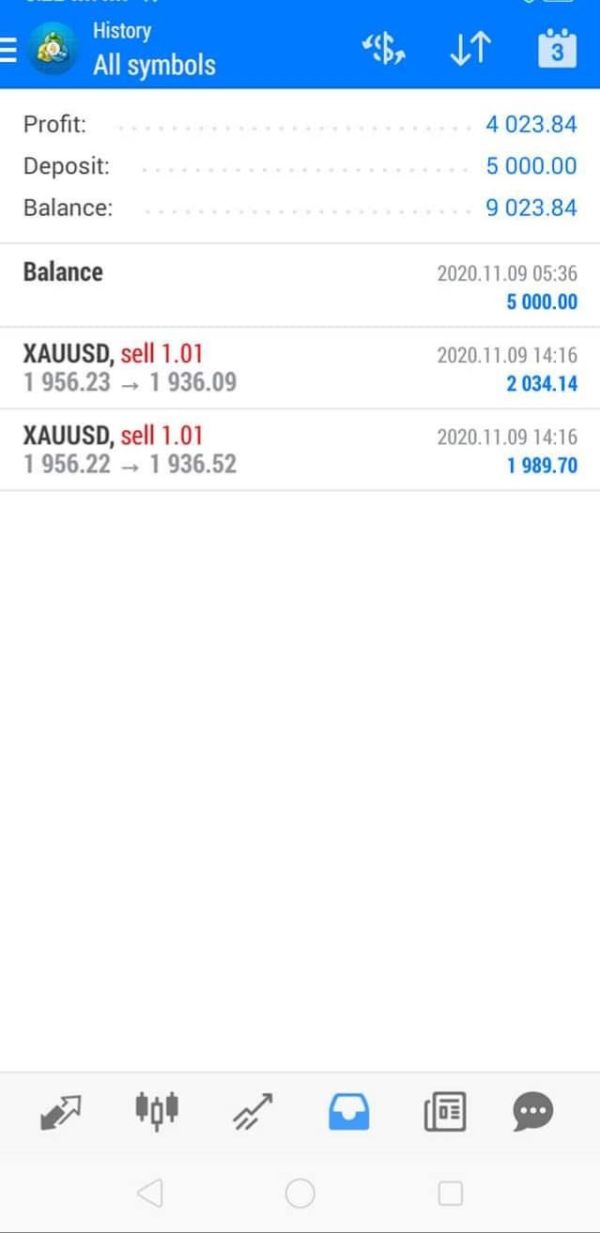Viewport: 600px width, 1233px height.
Task: Expand the XAUUSD sell trade with 1 989.70
Action: pos(300,450)
